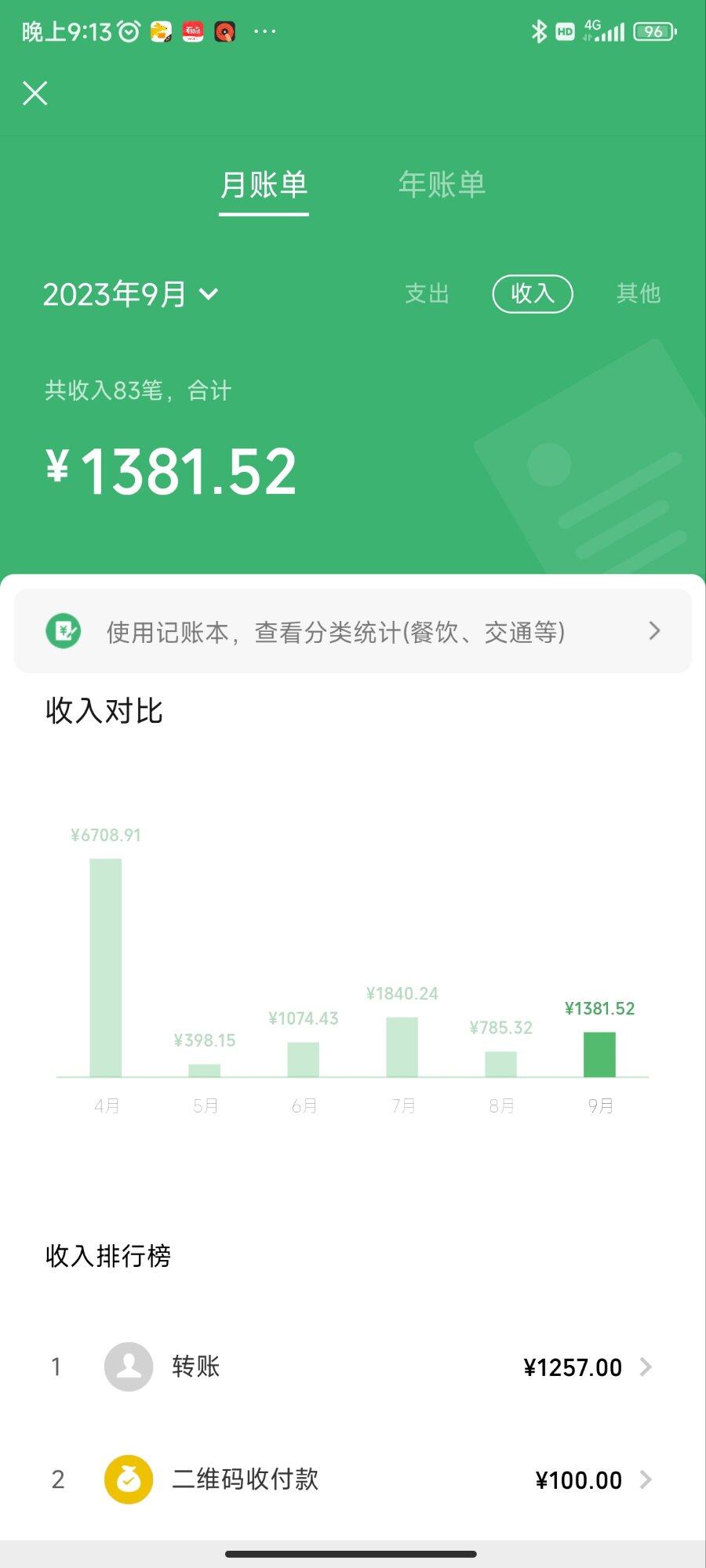Show the 其他 category
Screen dimensions: 706x1568
tap(638, 294)
